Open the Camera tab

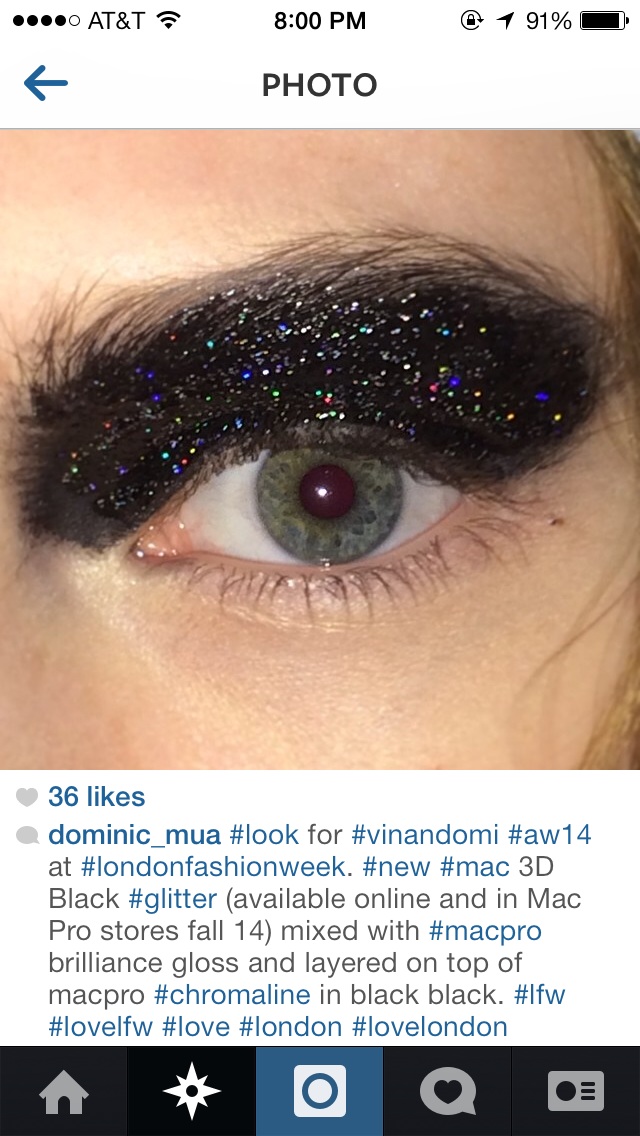pyautogui.click(x=320, y=1091)
